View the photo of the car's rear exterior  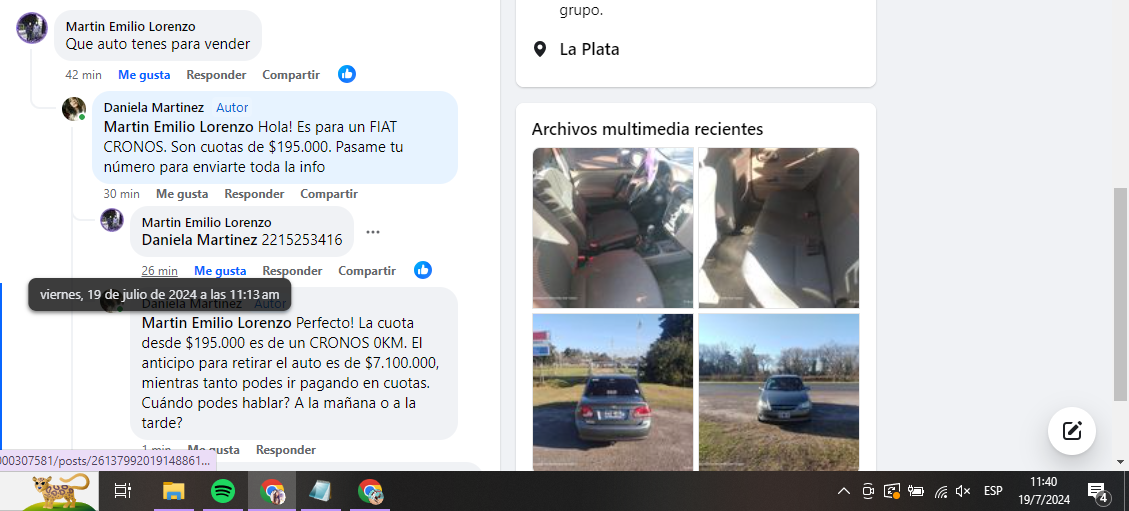click(x=612, y=391)
